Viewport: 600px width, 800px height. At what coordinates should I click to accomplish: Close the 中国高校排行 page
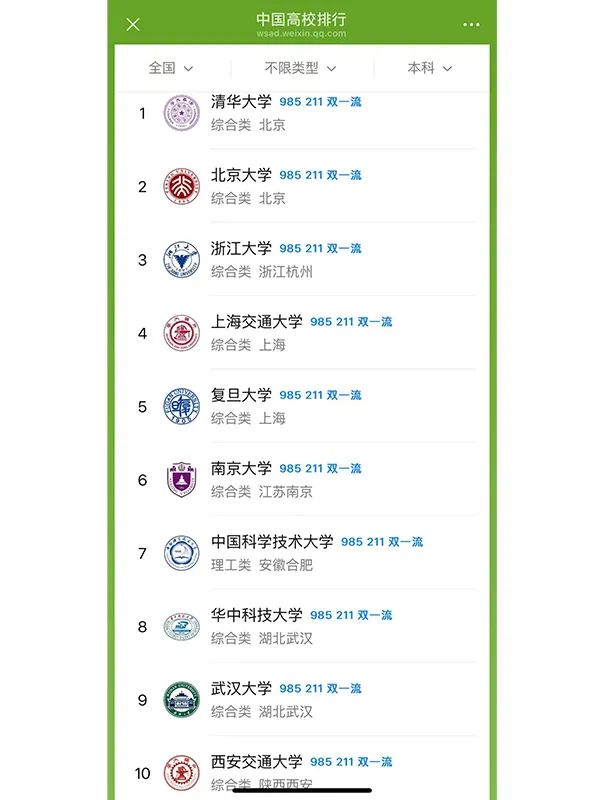[x=133, y=25]
